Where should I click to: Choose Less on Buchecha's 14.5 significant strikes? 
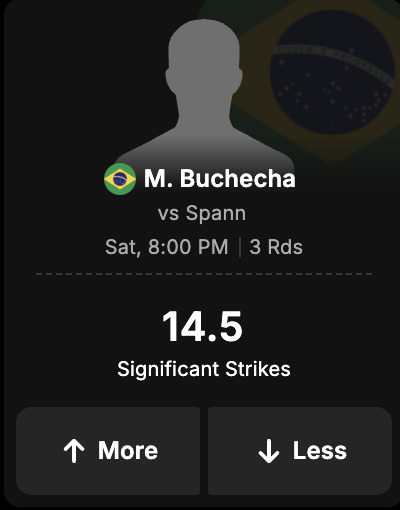click(300, 451)
